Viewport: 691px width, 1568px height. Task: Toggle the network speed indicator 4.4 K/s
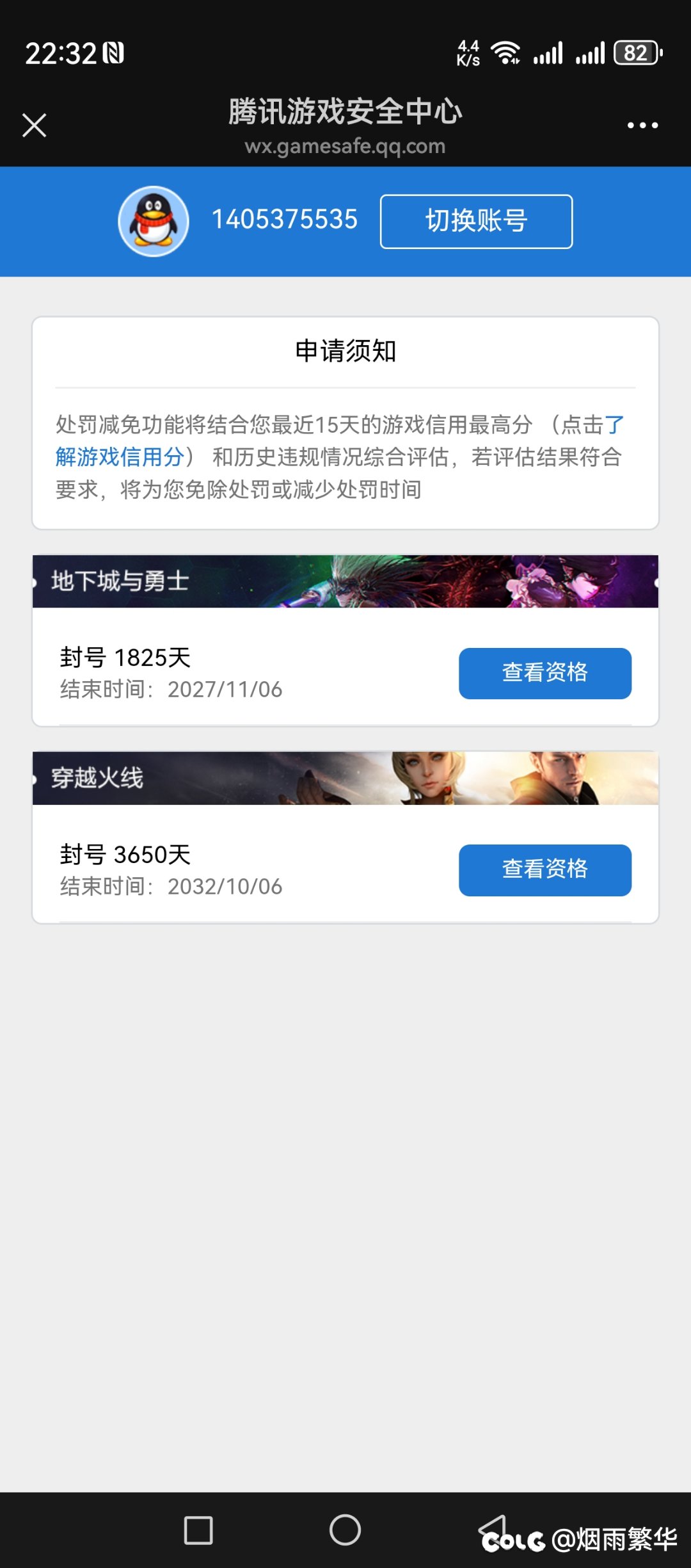468,51
